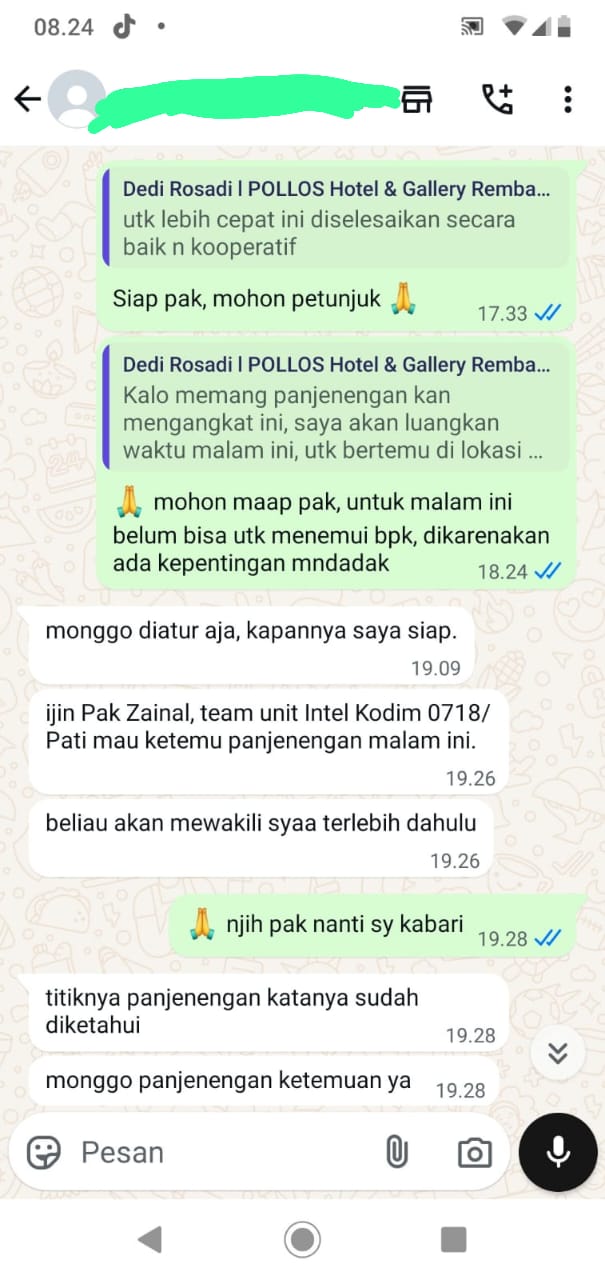Open the emoji picker
This screenshot has height=1280, width=605.
[43, 1152]
